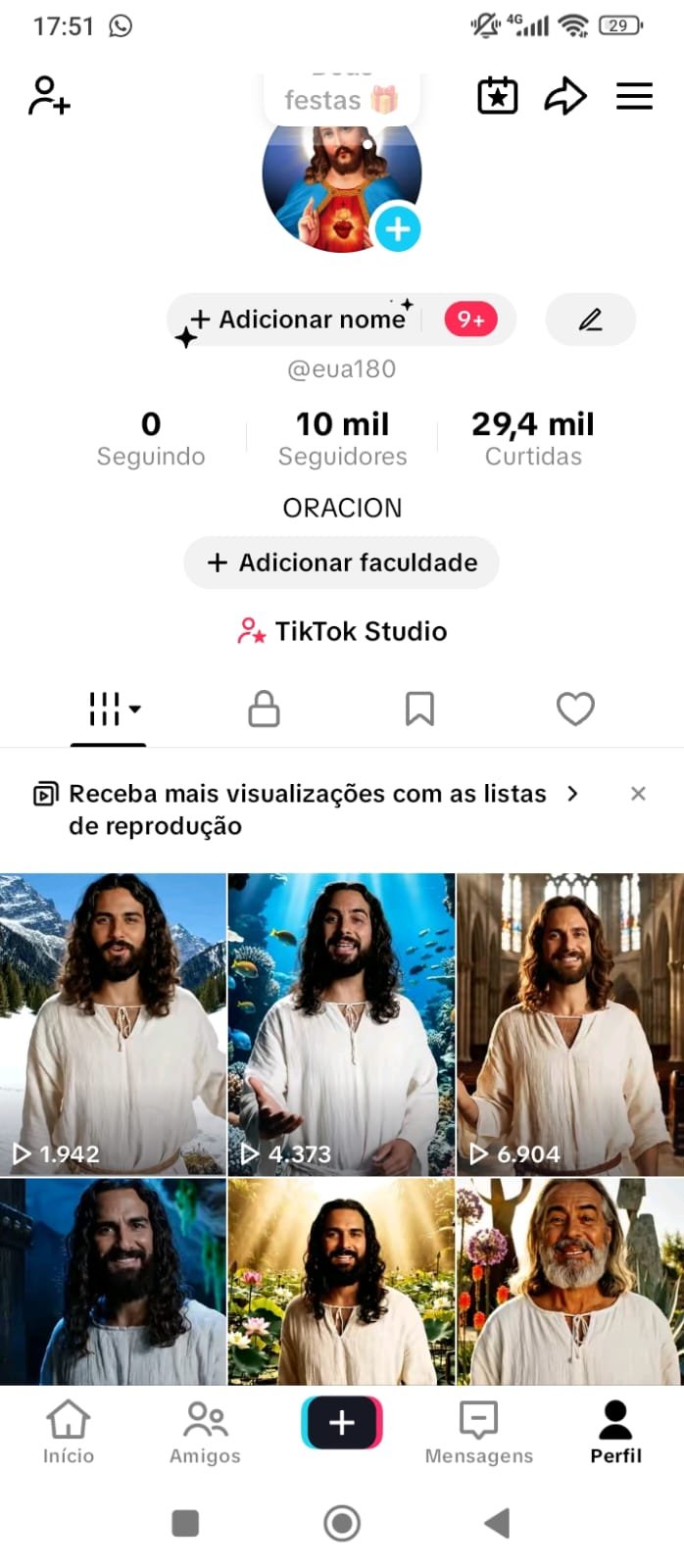The image size is (684, 1568).
Task: Switch to the saved bookmarks tab
Action: coord(419,709)
